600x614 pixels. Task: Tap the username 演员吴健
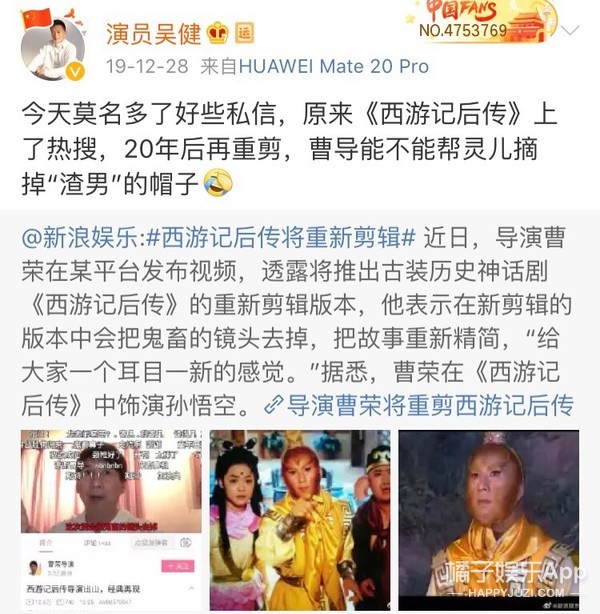point(154,33)
